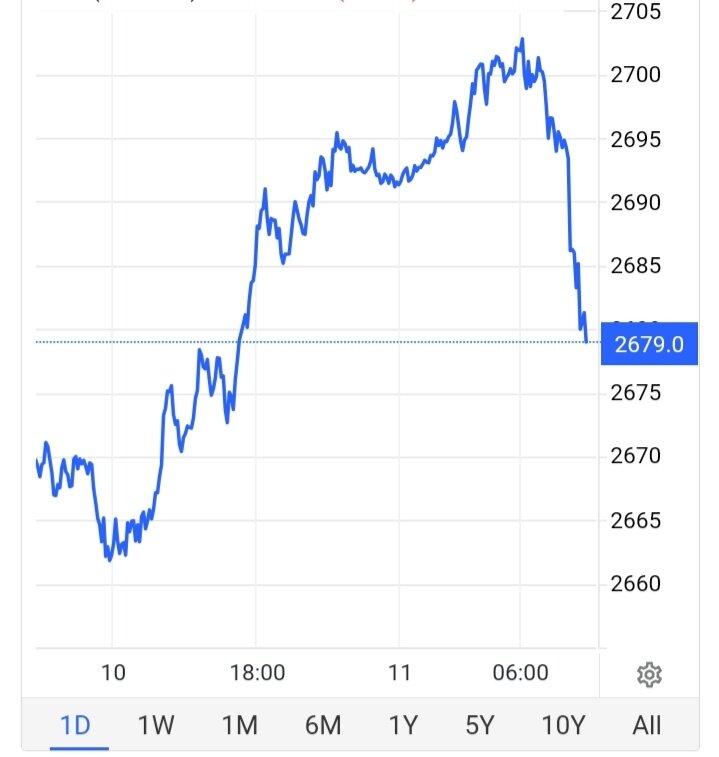The width and height of the screenshot is (719, 757).
Task: Show the 1Y chart range
Action: point(402,725)
